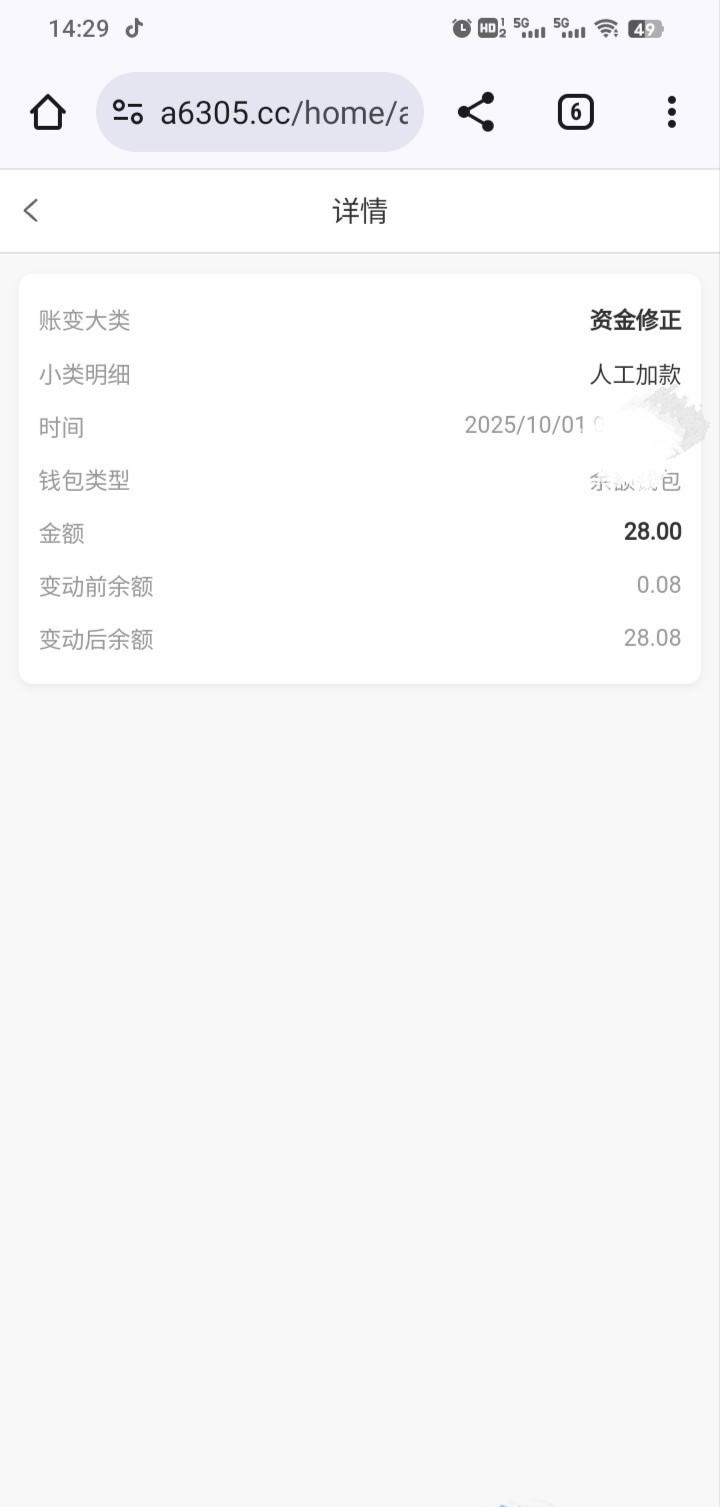Go back from the 详情 page
720x1507 pixels.
31,210
